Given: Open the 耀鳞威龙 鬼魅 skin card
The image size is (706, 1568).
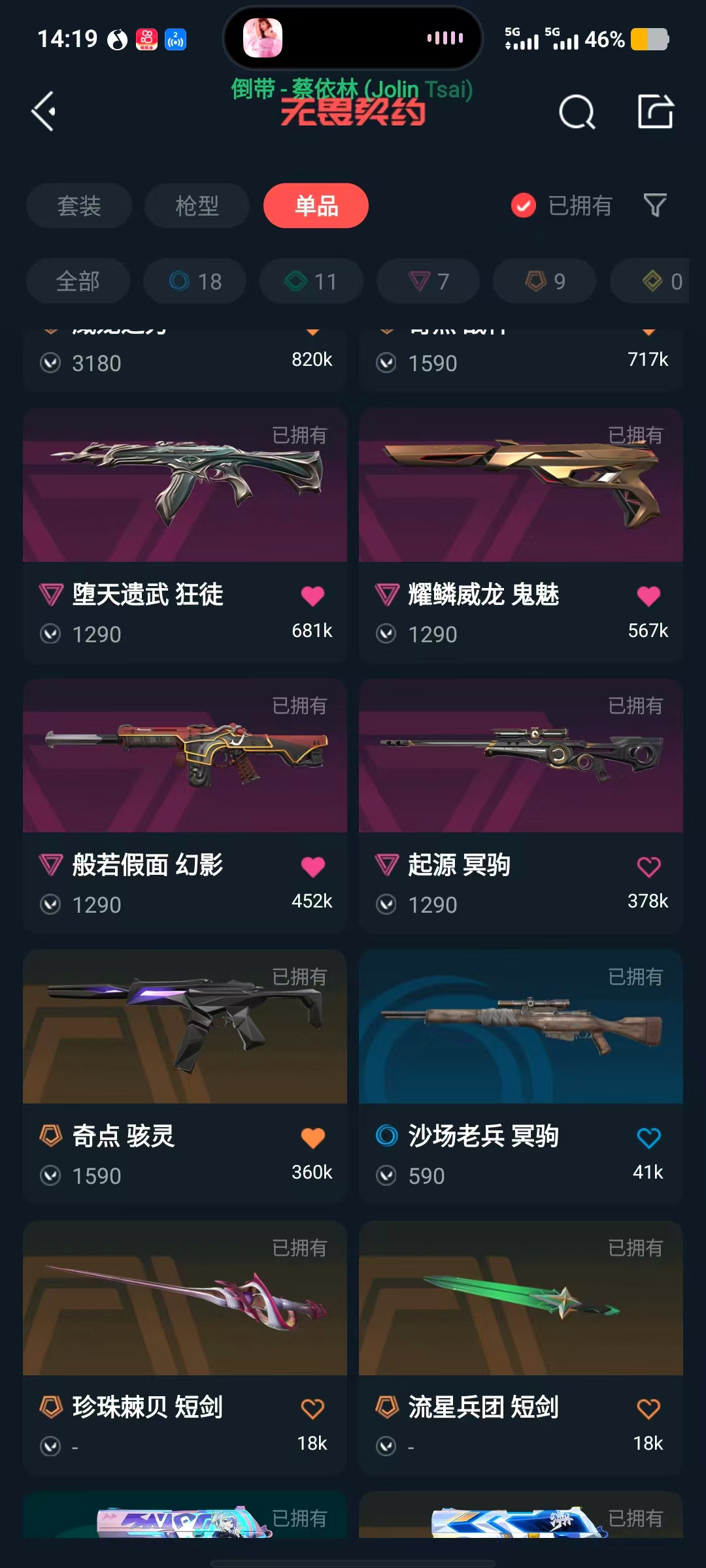Looking at the screenshot, I should point(521,536).
